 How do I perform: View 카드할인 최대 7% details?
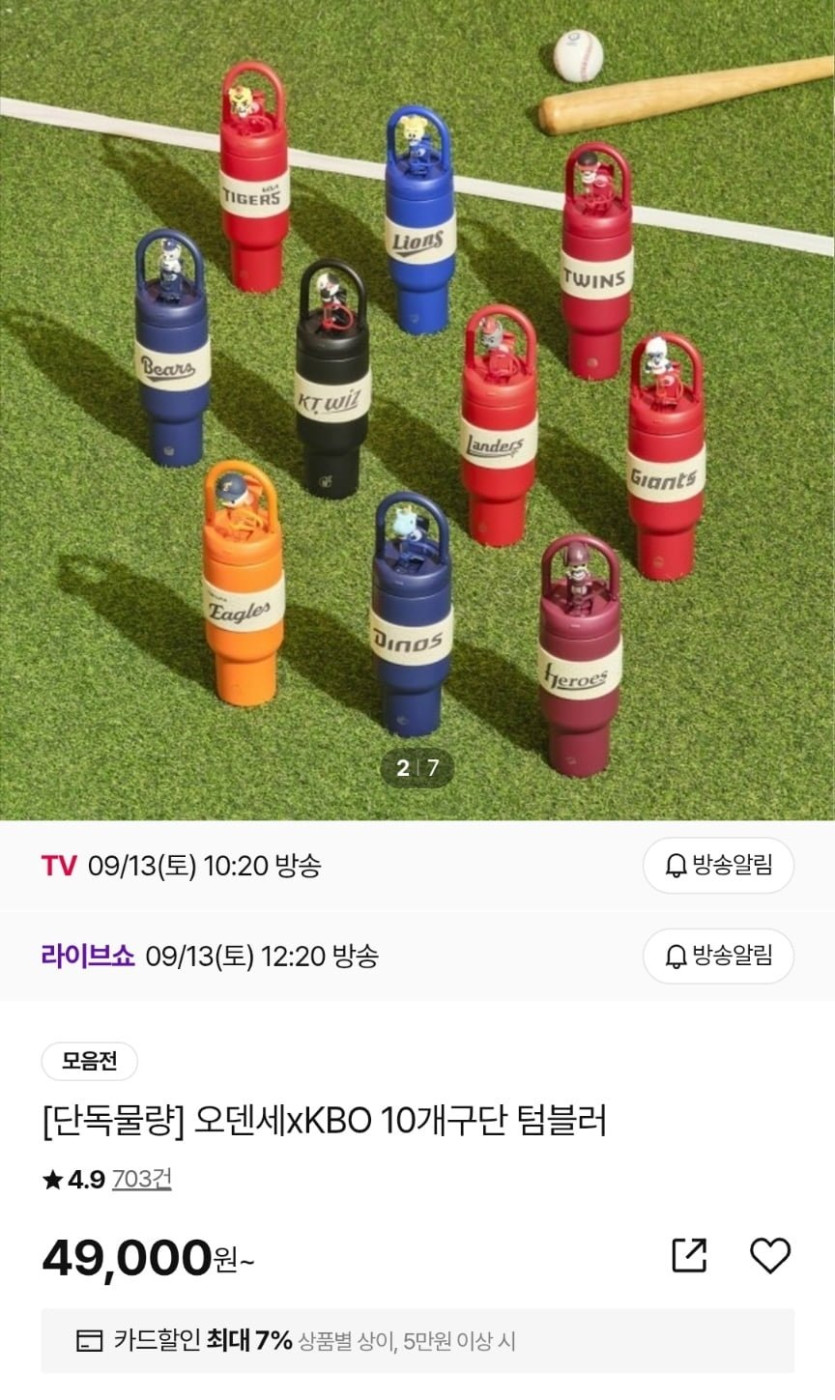point(417,1341)
